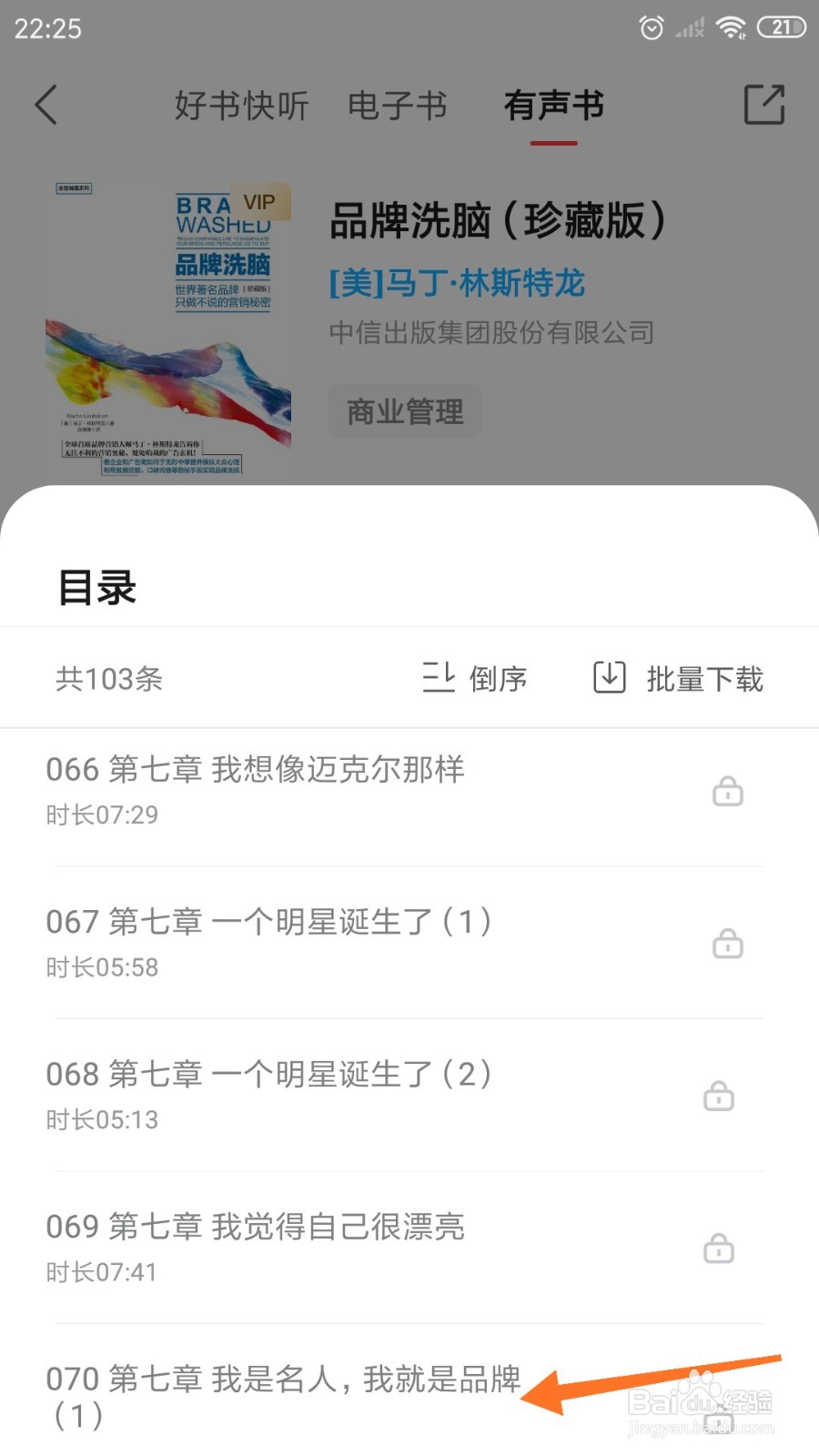Open the VIP badge on the cover

click(x=259, y=202)
